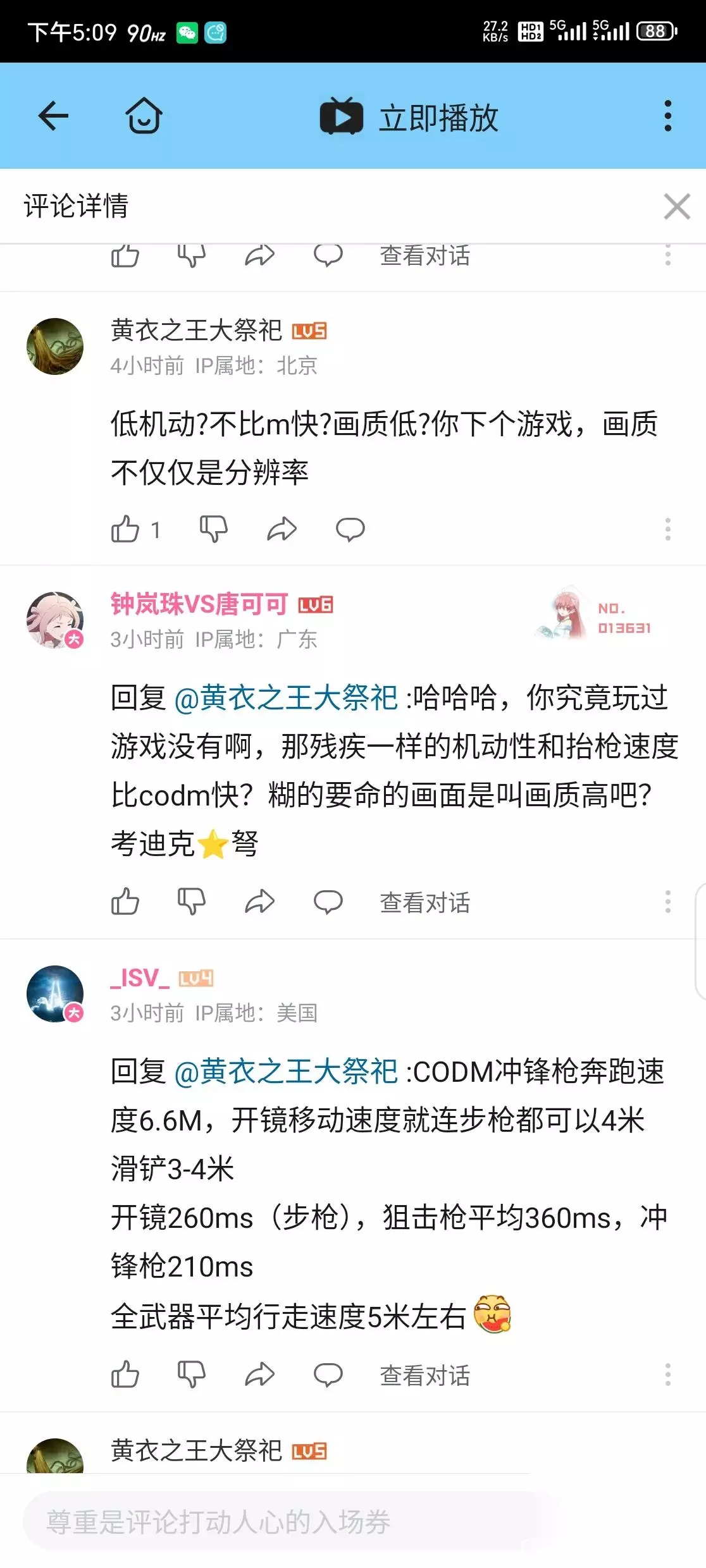Open the home icon in top bar
The width and height of the screenshot is (706, 1568).
coord(144,116)
